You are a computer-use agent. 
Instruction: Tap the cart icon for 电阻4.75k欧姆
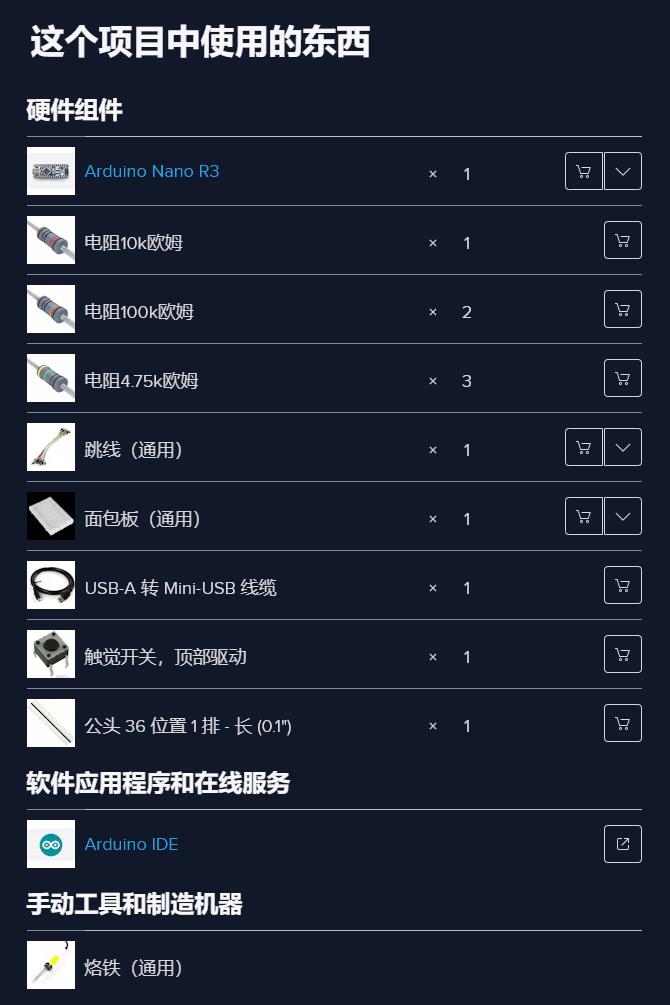(623, 378)
